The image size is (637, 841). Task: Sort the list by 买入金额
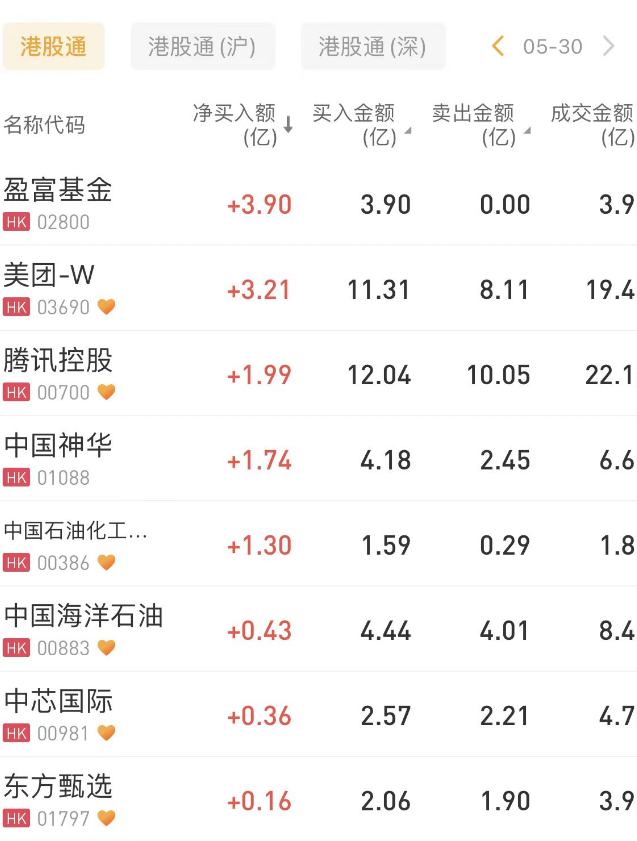coord(361,125)
